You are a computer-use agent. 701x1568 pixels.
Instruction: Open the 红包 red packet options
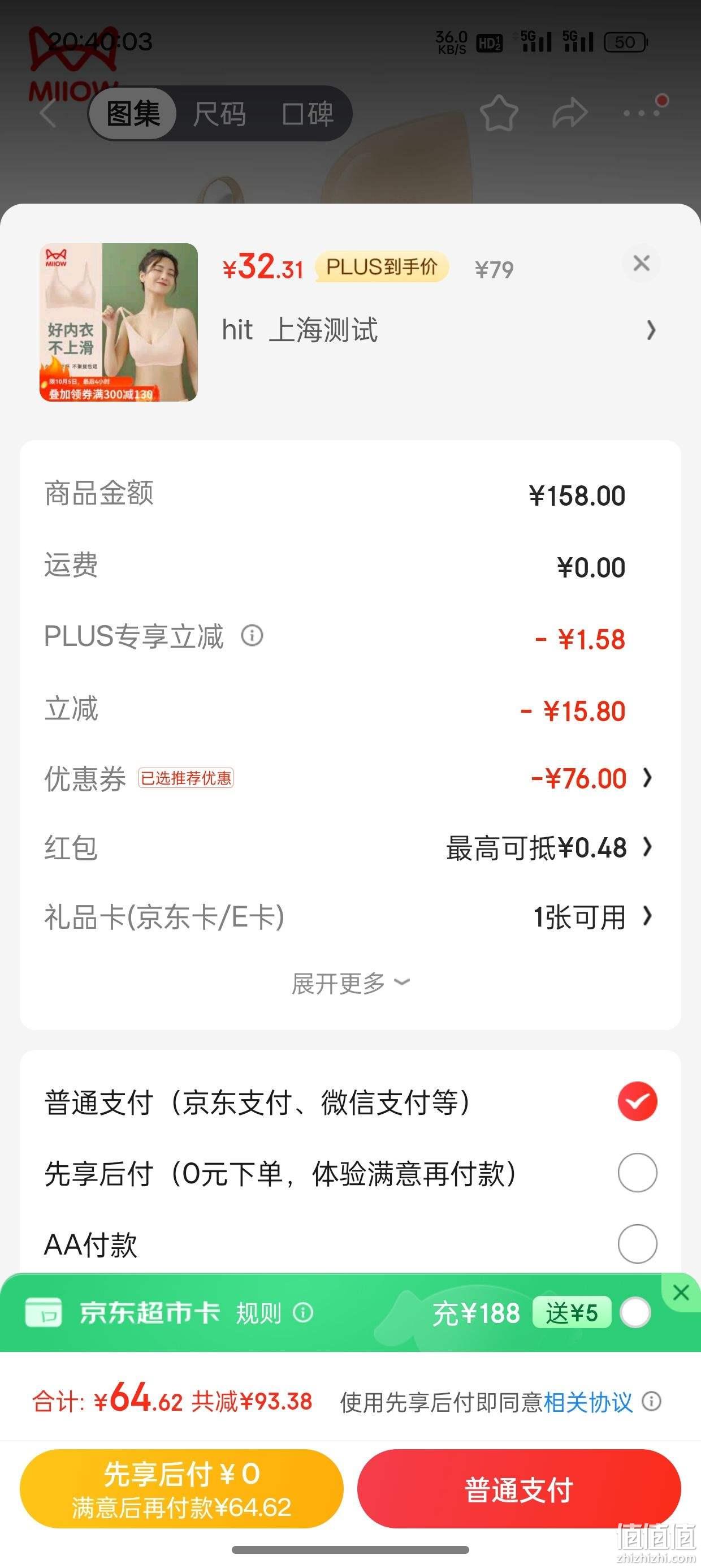pos(349,848)
